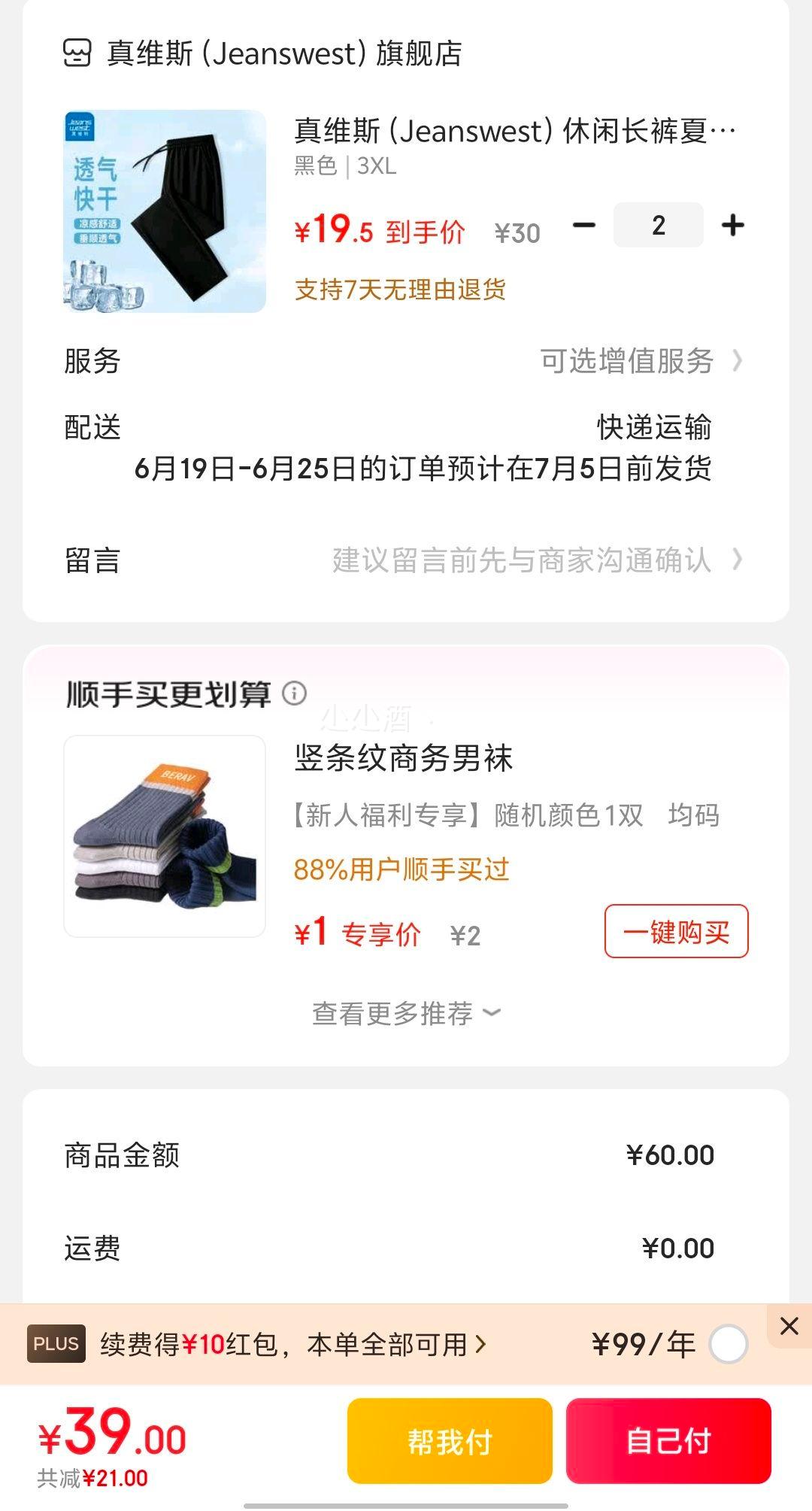Decrease pants quantity with minus button
812x1511 pixels.
(x=584, y=225)
